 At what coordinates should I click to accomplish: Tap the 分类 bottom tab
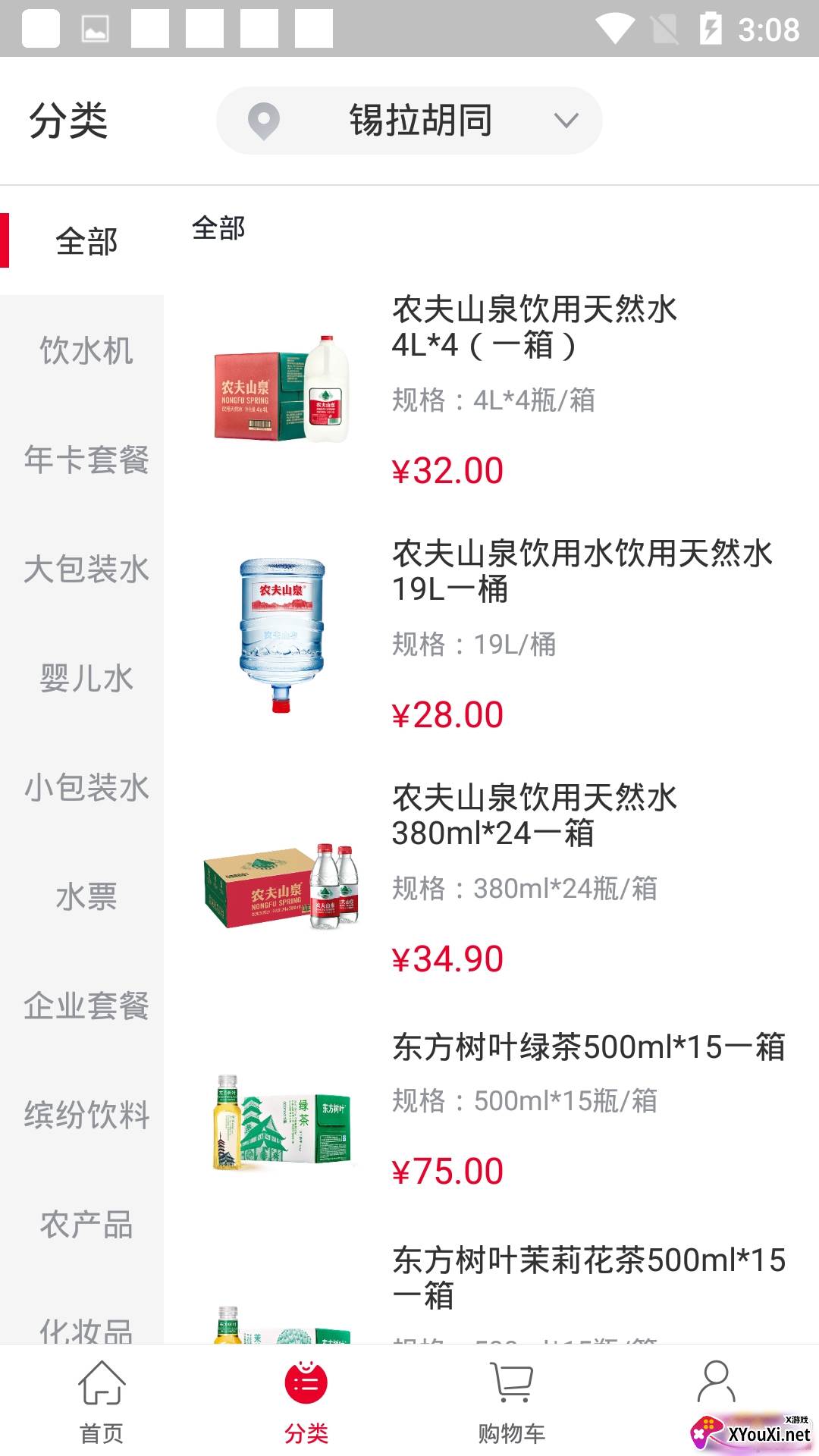click(307, 1401)
